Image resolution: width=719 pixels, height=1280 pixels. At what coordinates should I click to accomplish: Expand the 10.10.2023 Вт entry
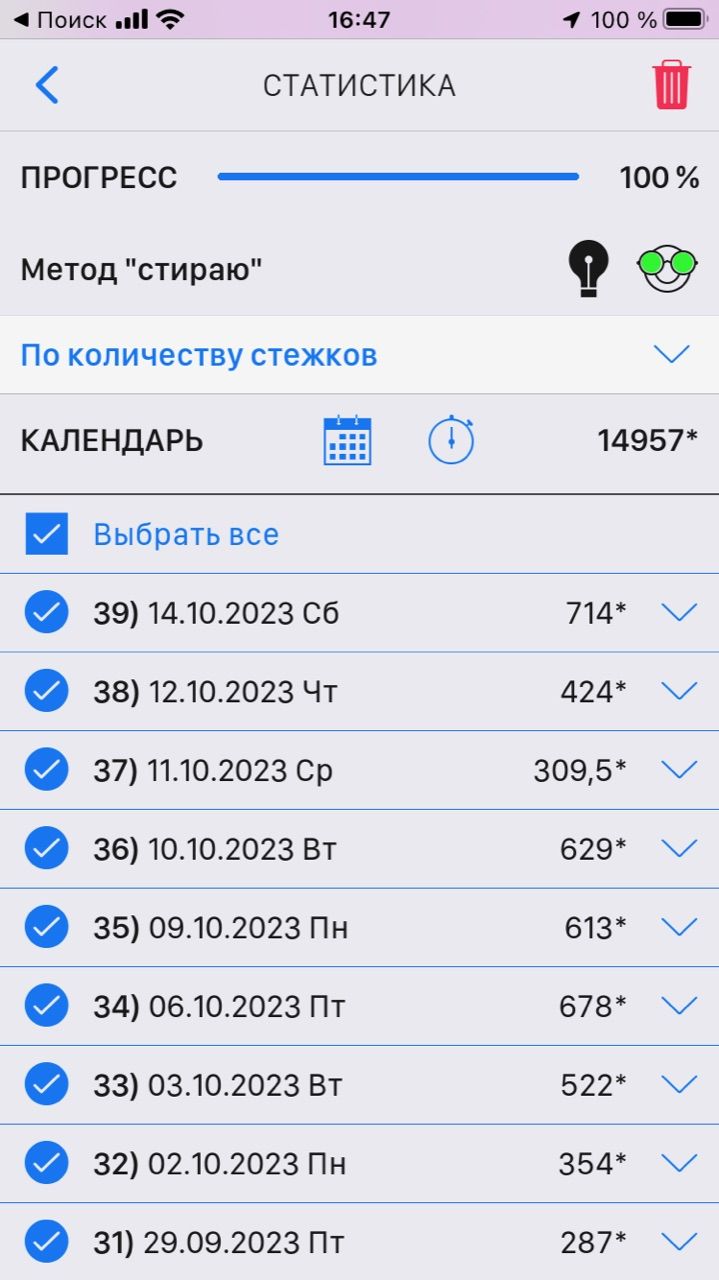point(679,849)
